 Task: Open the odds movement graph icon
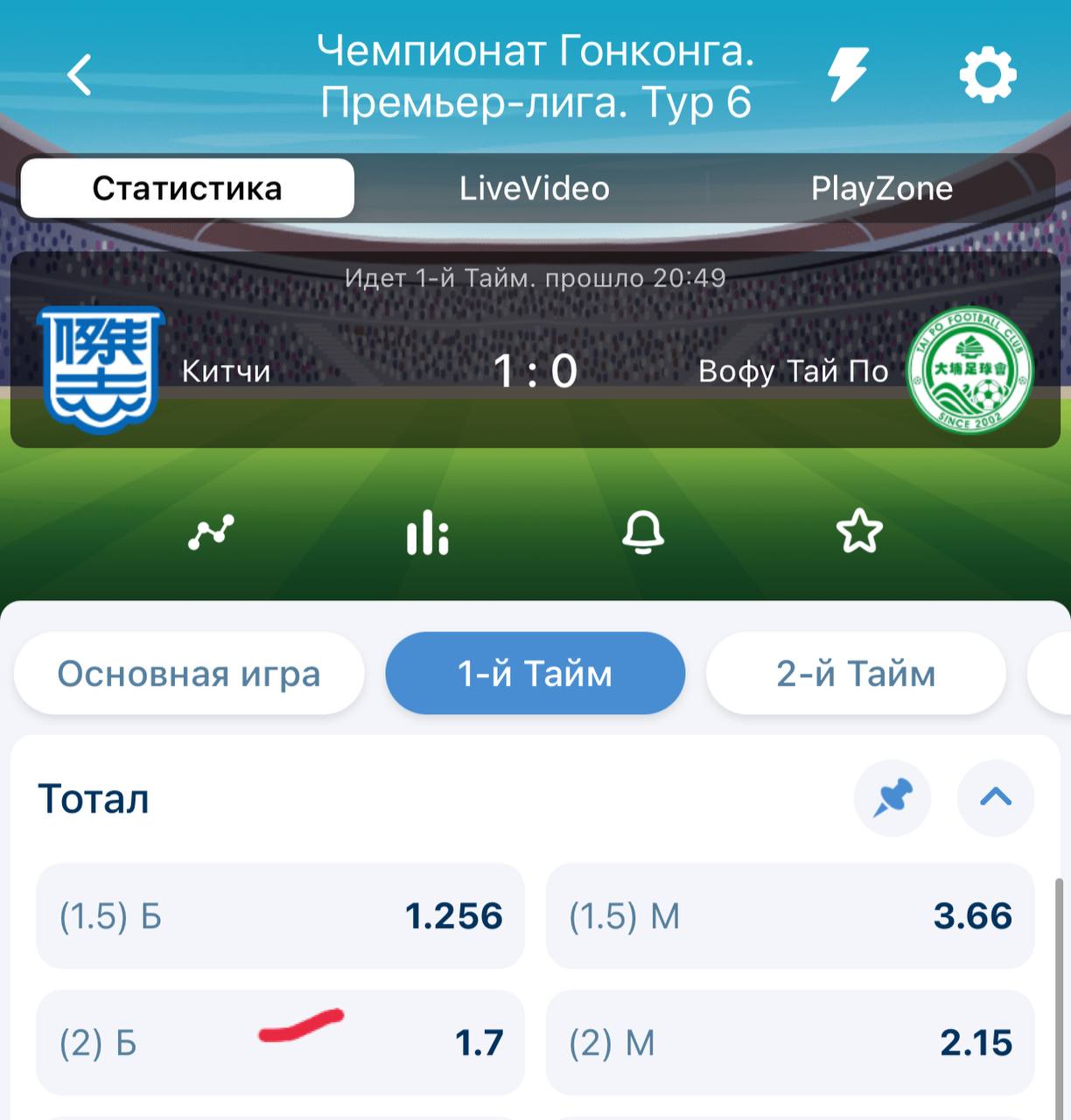point(211,532)
